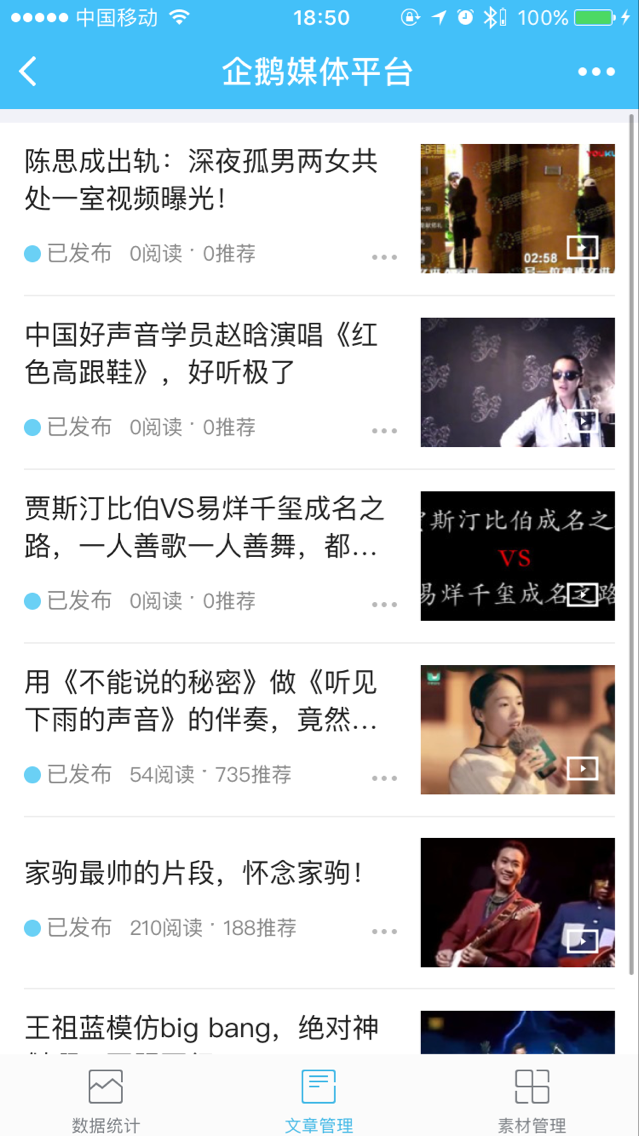The width and height of the screenshot is (639, 1136).
Task: Open more options for 红色高跟鞋 article
Action: [384, 430]
